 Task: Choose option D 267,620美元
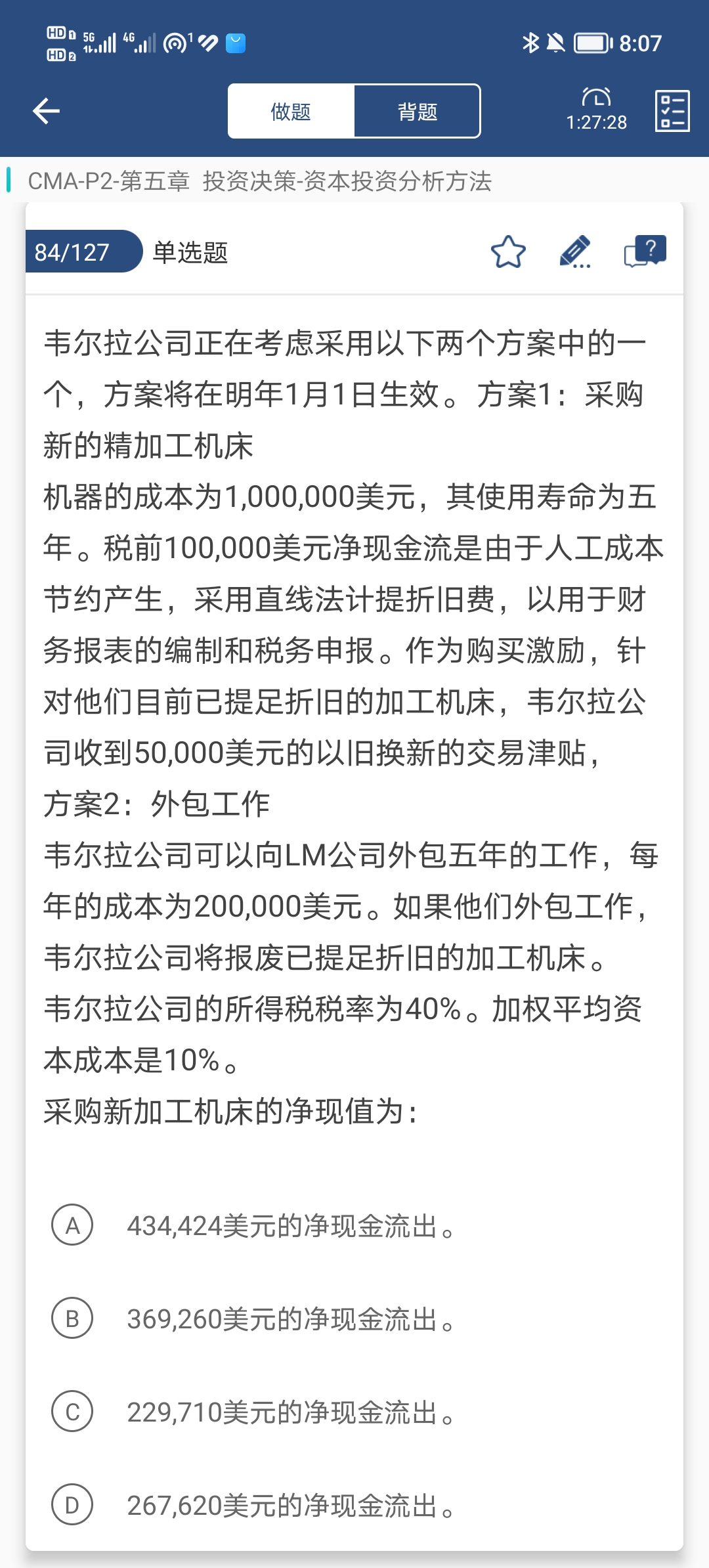[x=354, y=1505]
